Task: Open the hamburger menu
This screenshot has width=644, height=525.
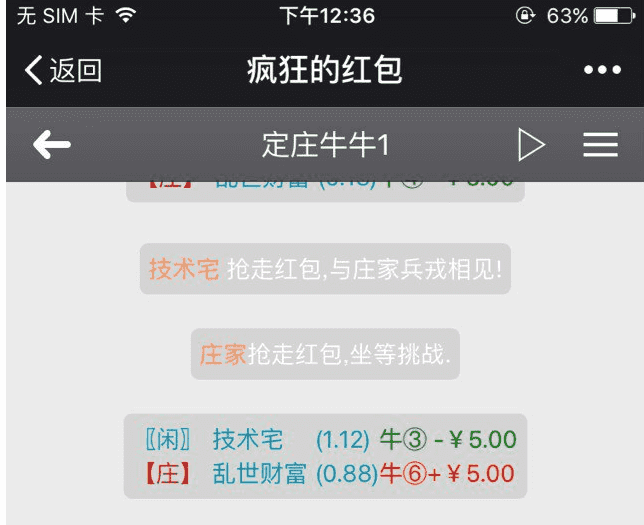Action: click(x=600, y=145)
